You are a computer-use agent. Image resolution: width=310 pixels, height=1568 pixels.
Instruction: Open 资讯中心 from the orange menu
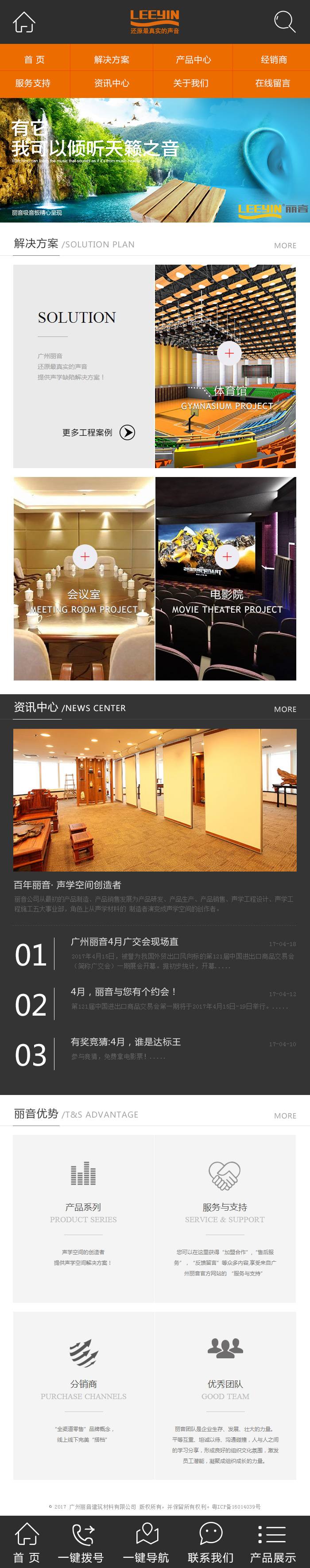tap(111, 83)
